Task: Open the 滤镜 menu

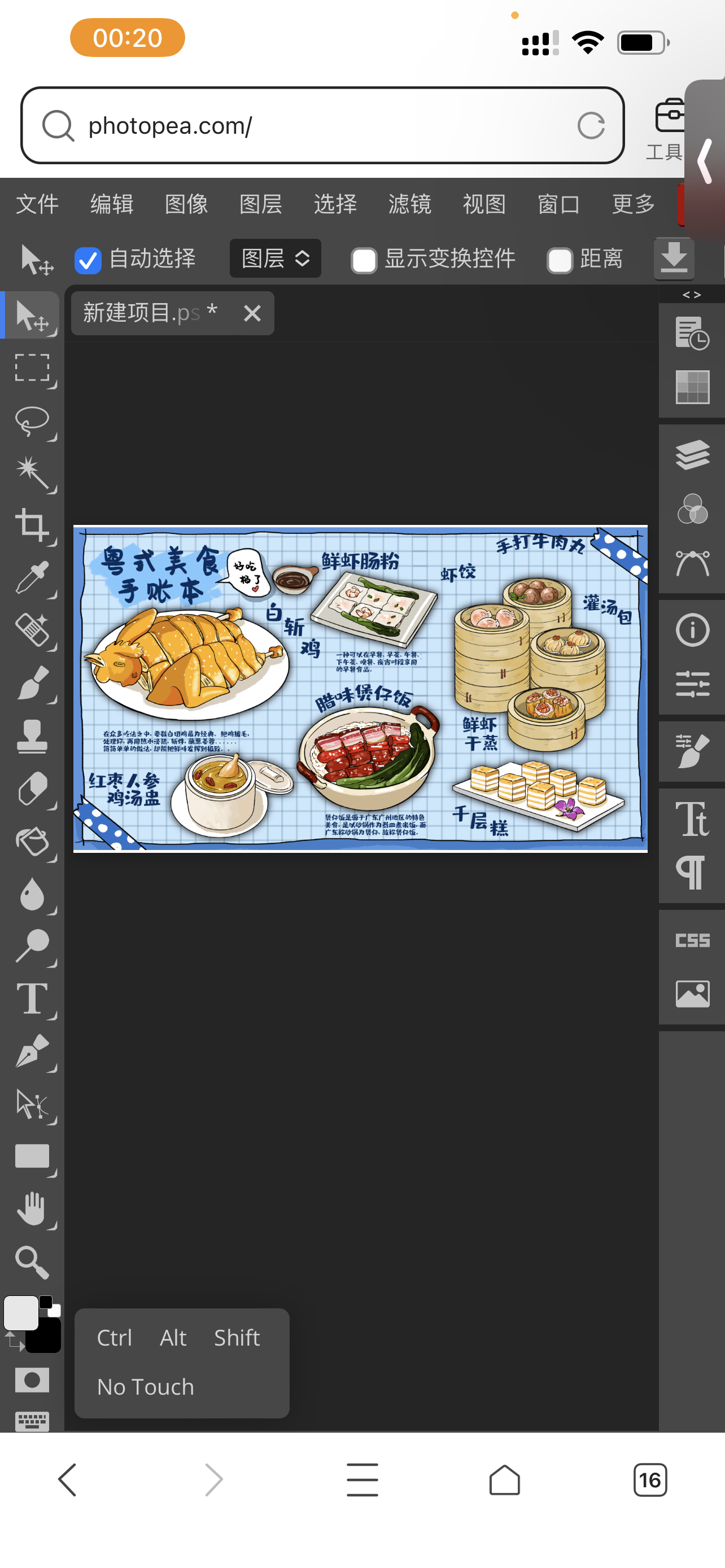Action: point(409,204)
